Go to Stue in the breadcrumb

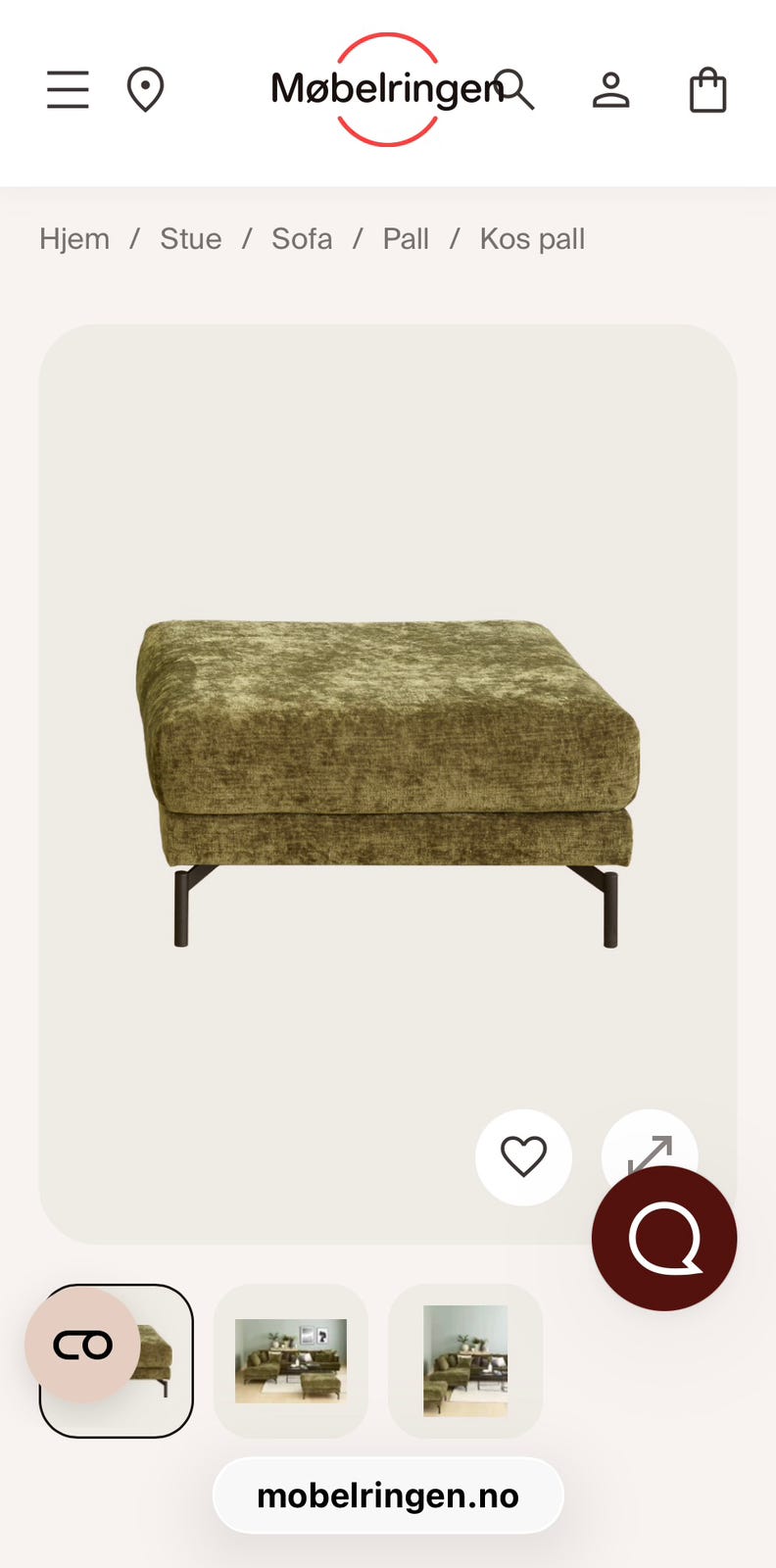click(191, 239)
